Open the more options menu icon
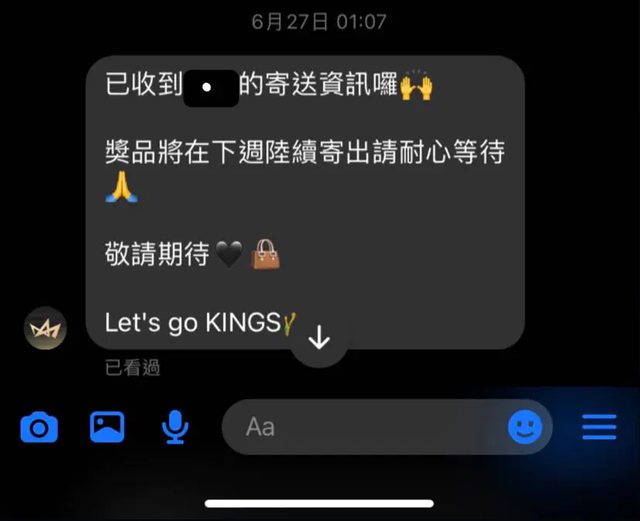Viewport: 640px width, 521px height. pos(599,427)
